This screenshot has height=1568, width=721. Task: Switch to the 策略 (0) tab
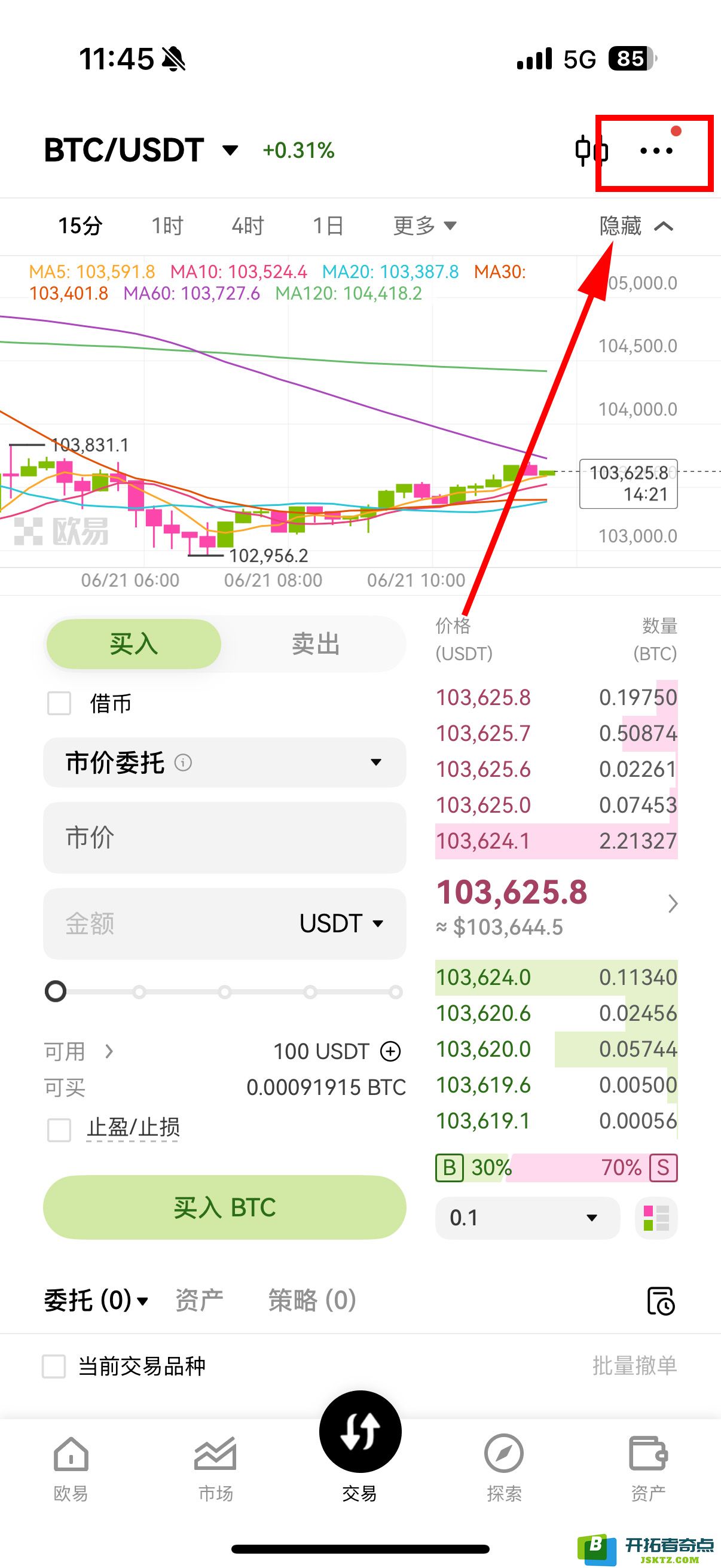click(x=312, y=1301)
